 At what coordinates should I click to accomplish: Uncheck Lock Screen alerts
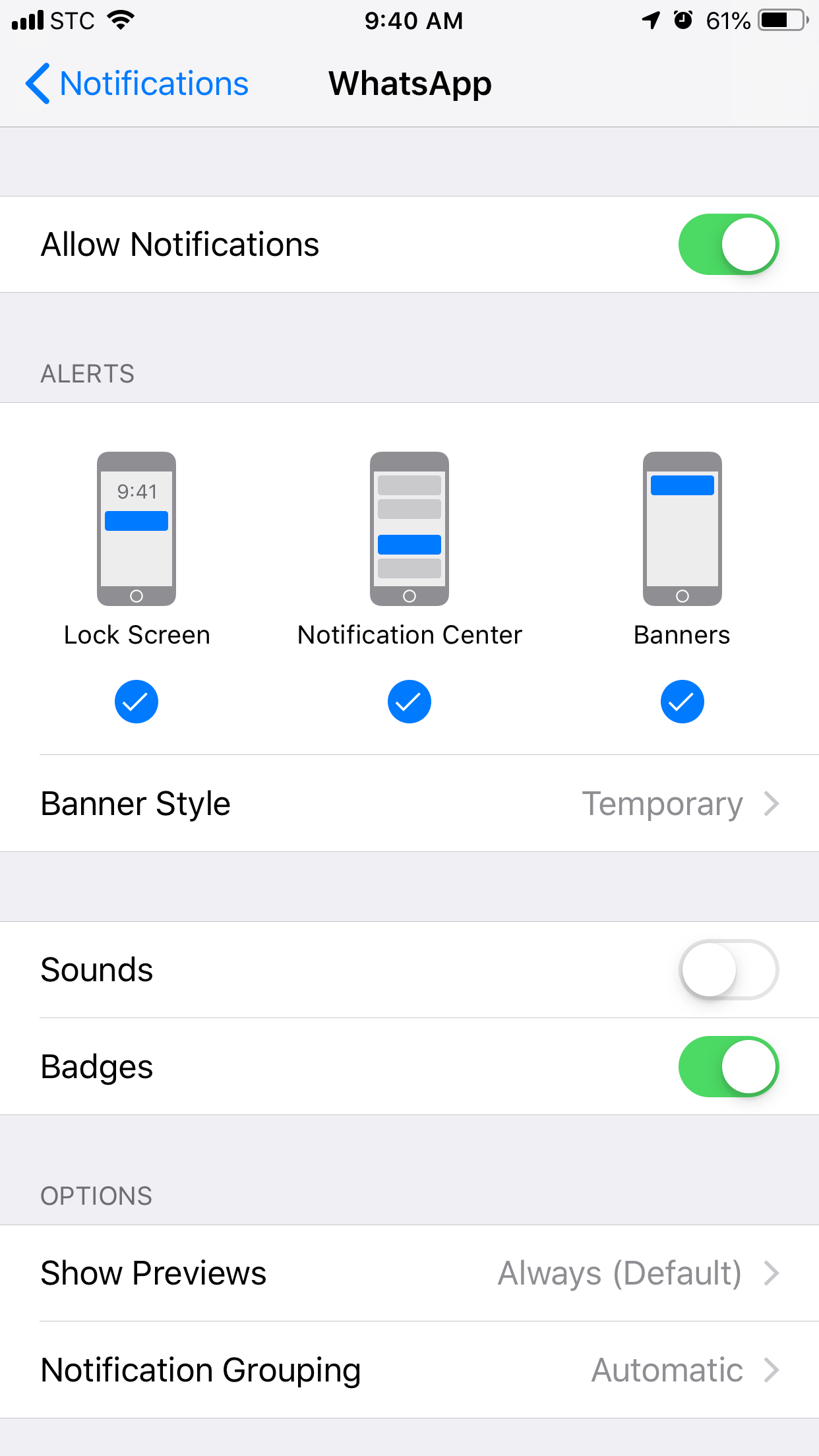coord(136,702)
